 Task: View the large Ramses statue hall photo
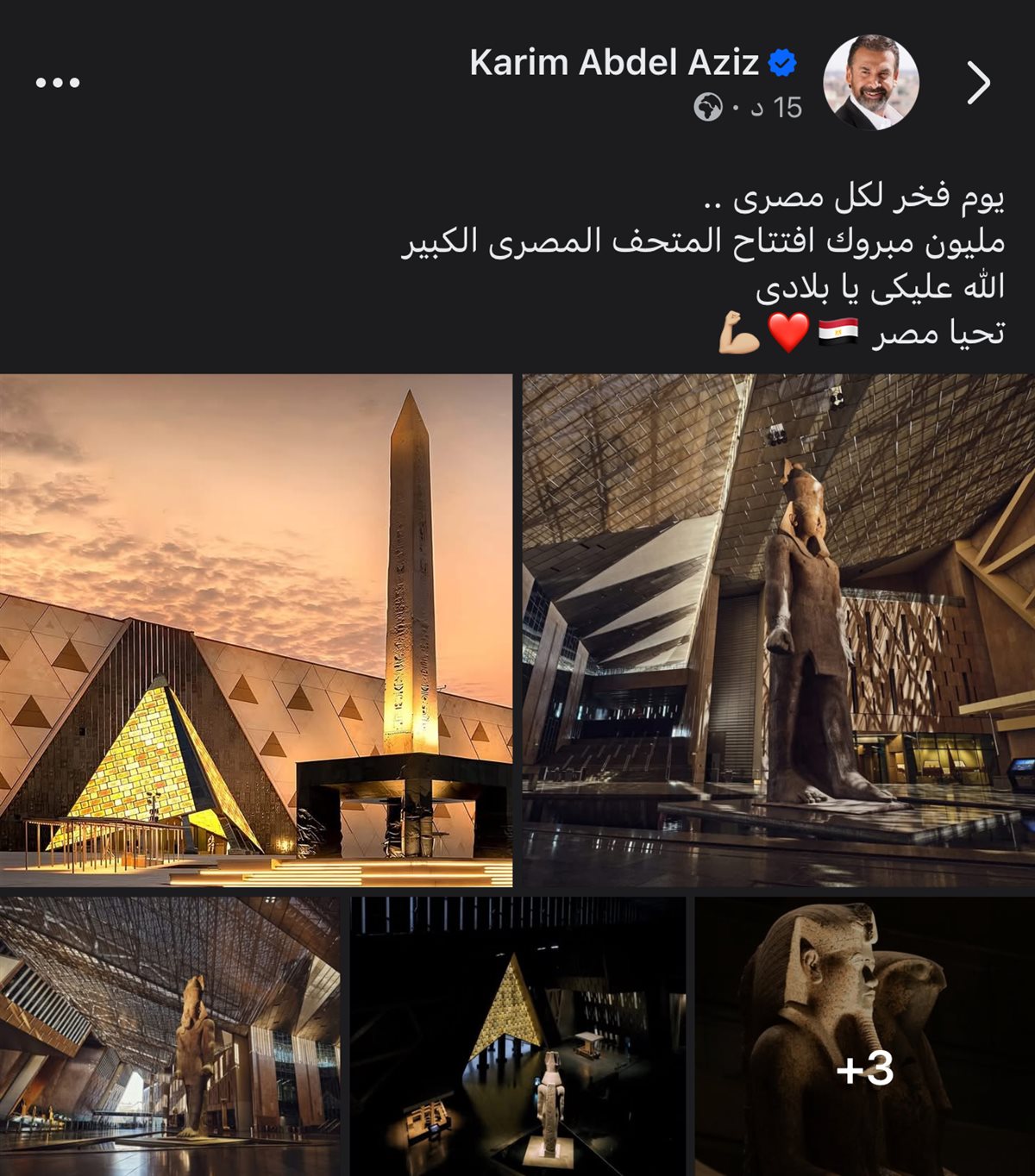[778, 629]
